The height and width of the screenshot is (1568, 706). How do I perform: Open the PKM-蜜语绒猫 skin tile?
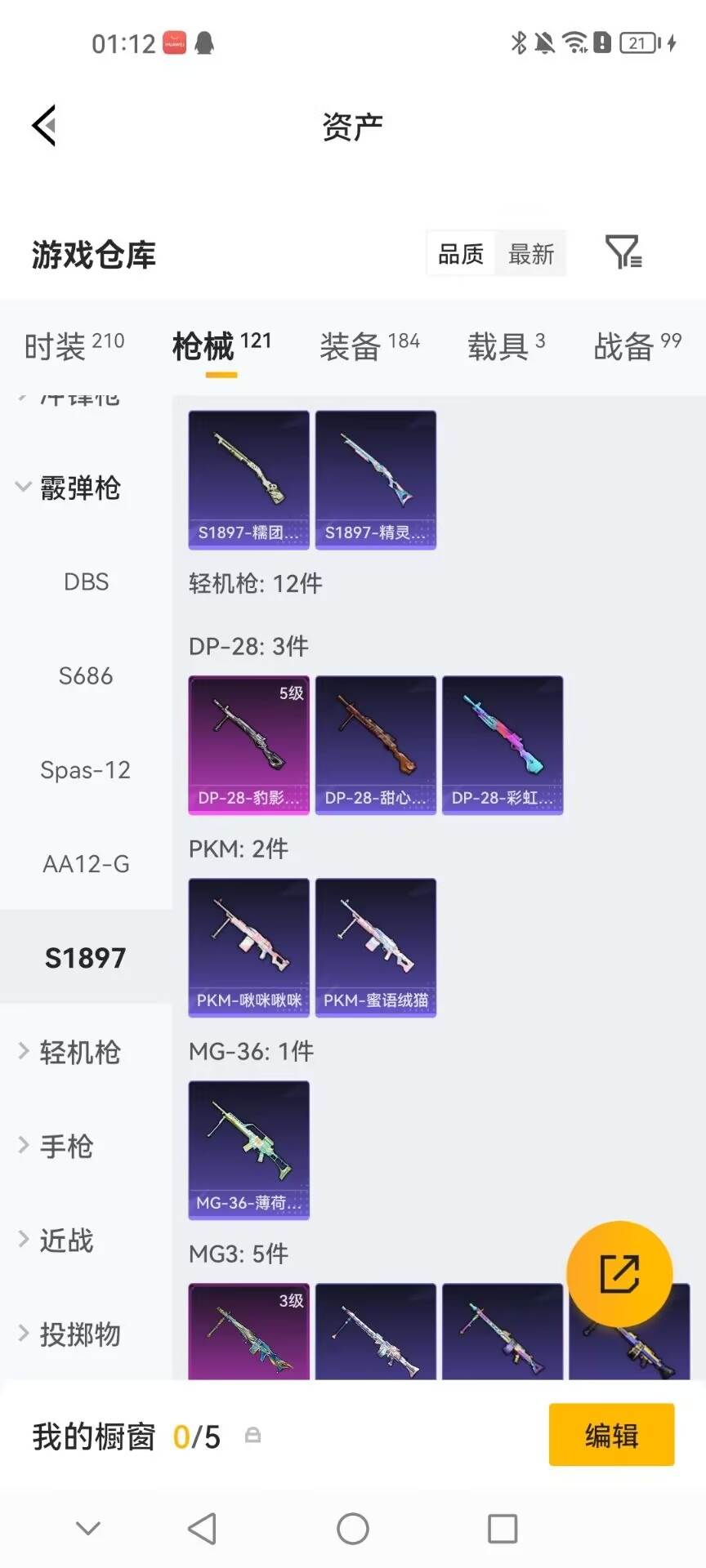[376, 947]
